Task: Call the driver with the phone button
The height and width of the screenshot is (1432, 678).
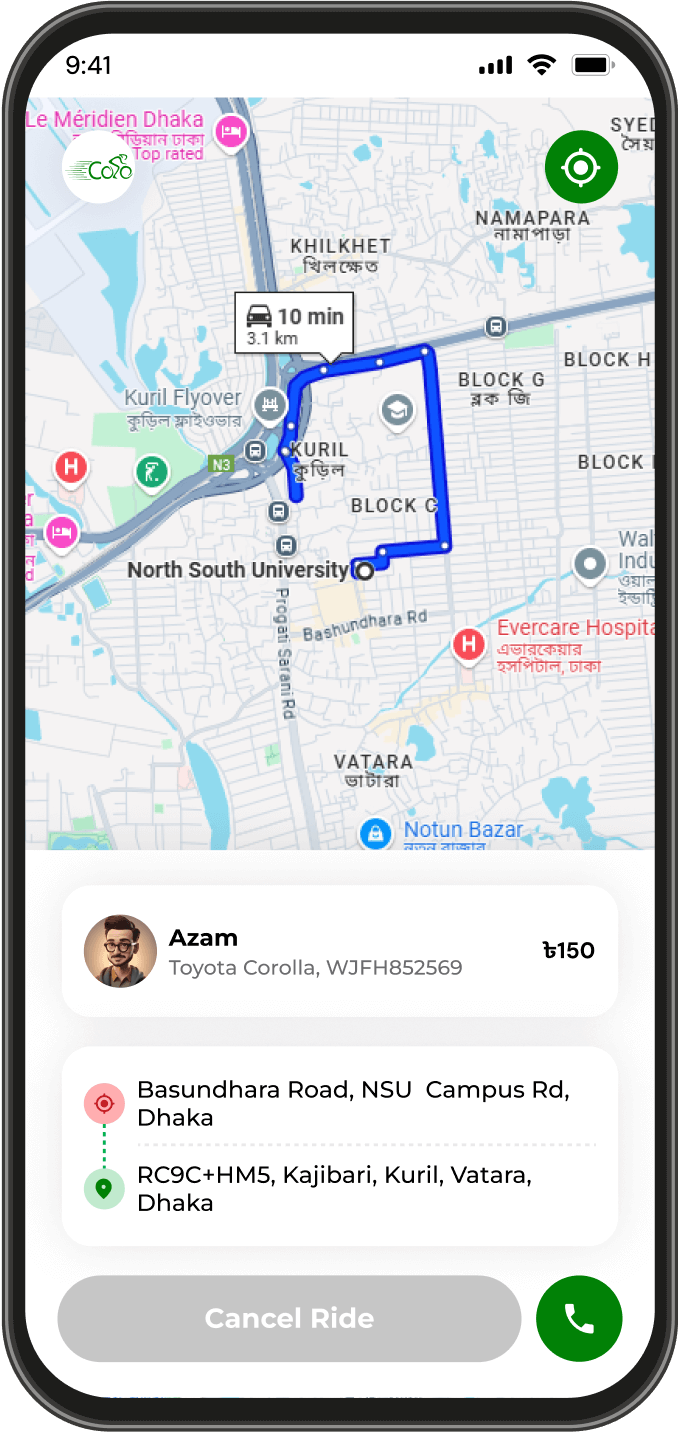Action: pyautogui.click(x=579, y=1318)
